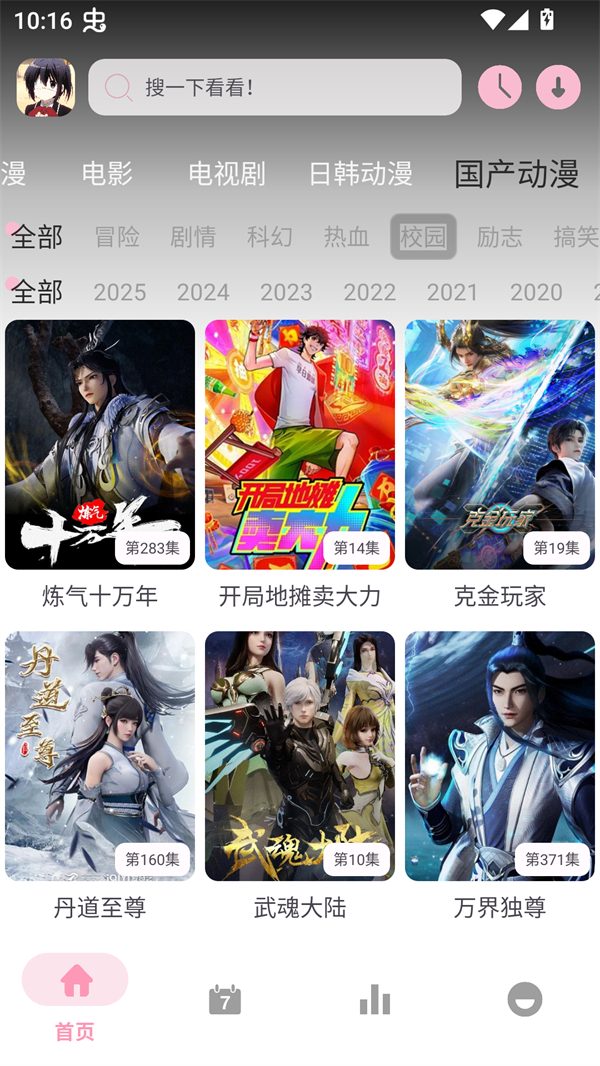600x1066 pixels.
Task: Open the 丹道至尊 anime card
Action: (x=100, y=756)
